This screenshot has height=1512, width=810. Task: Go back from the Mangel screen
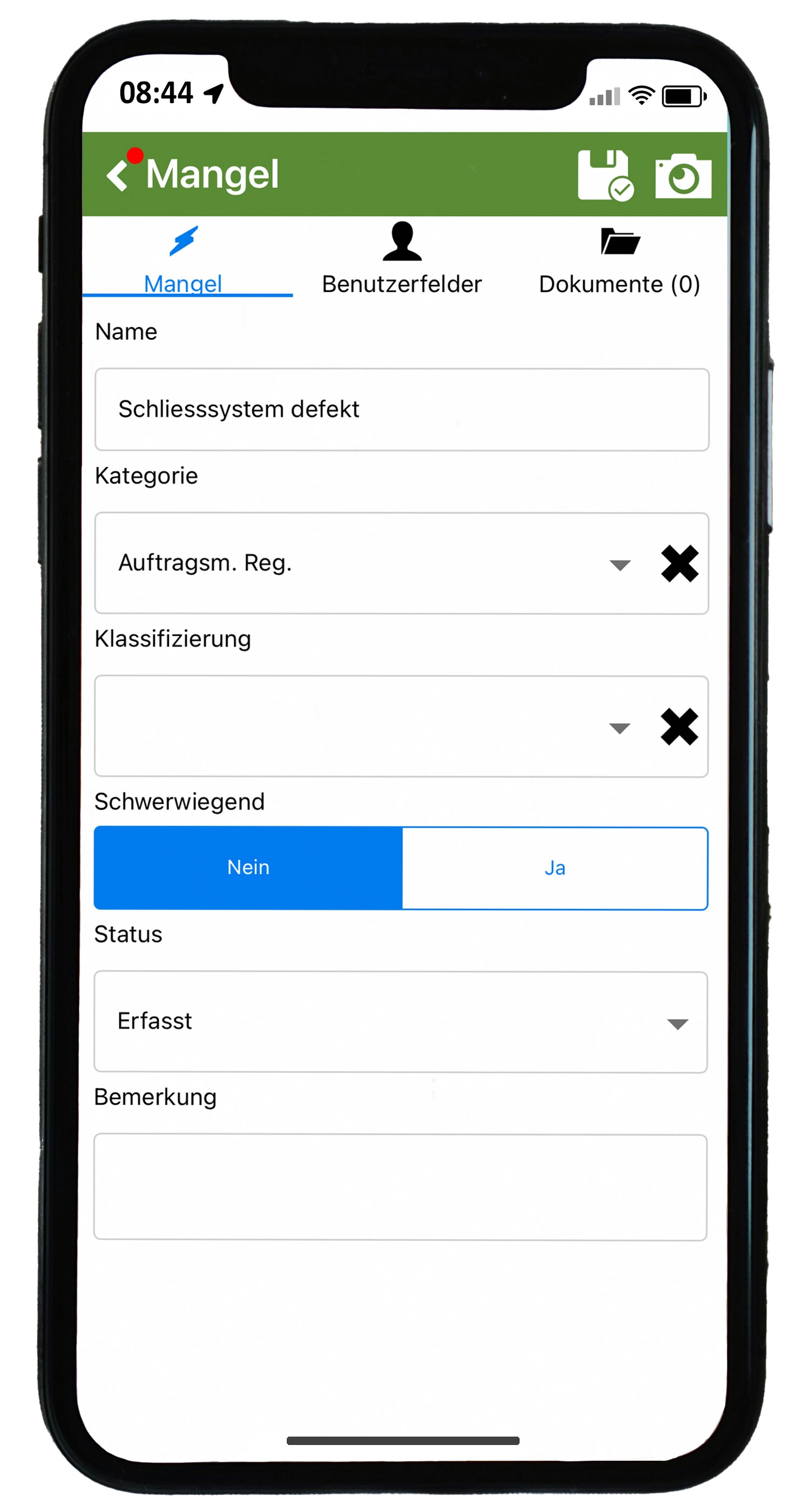click(x=118, y=174)
